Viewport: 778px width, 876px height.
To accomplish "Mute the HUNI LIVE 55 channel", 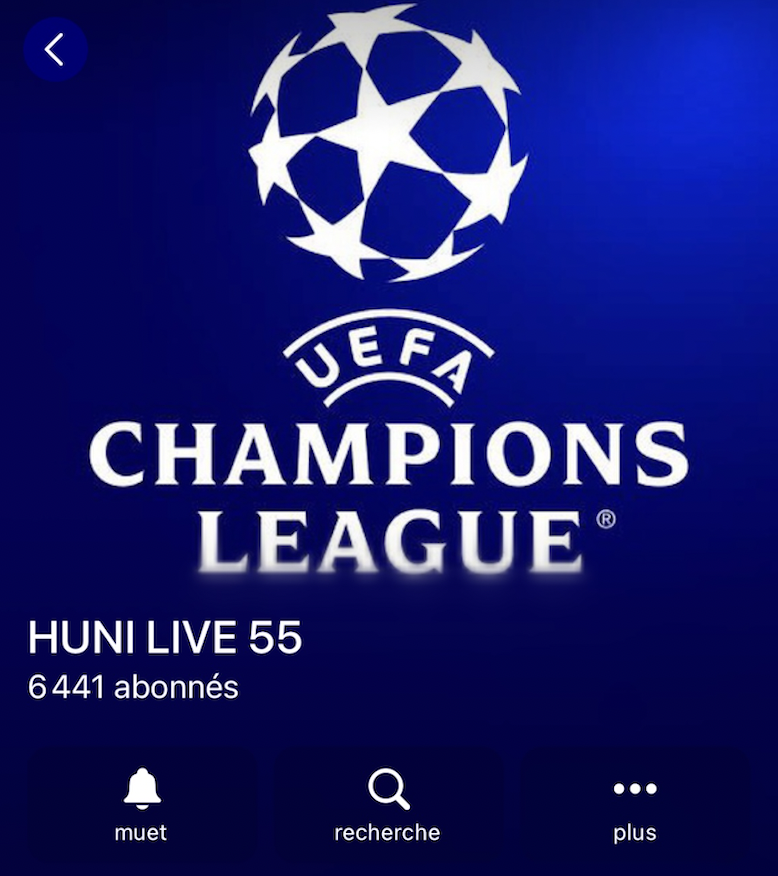I will (x=141, y=806).
